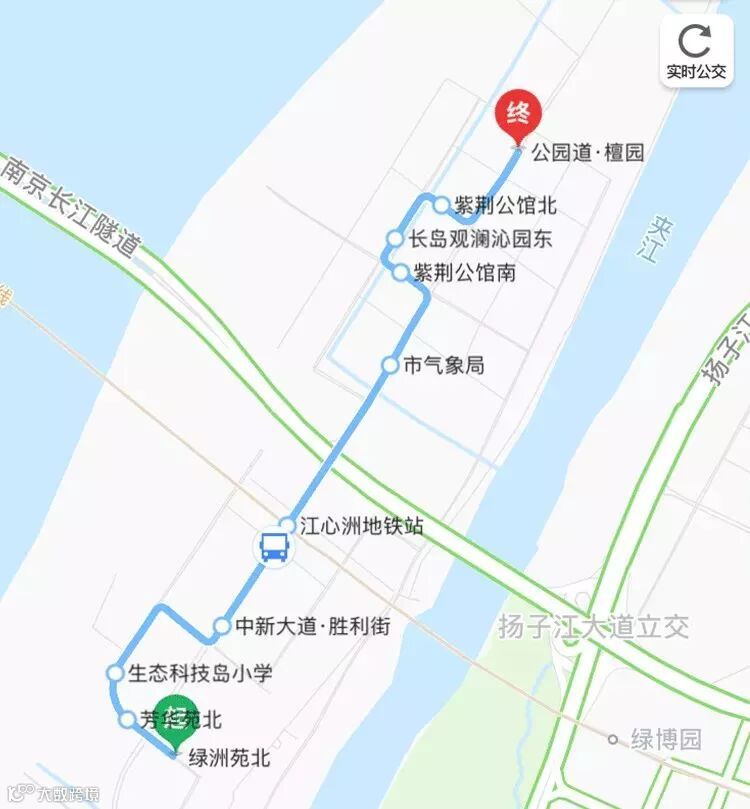The image size is (750, 809).
Task: Open the 生态科技岛小学 stop marker
Action: pyautogui.click(x=116, y=673)
